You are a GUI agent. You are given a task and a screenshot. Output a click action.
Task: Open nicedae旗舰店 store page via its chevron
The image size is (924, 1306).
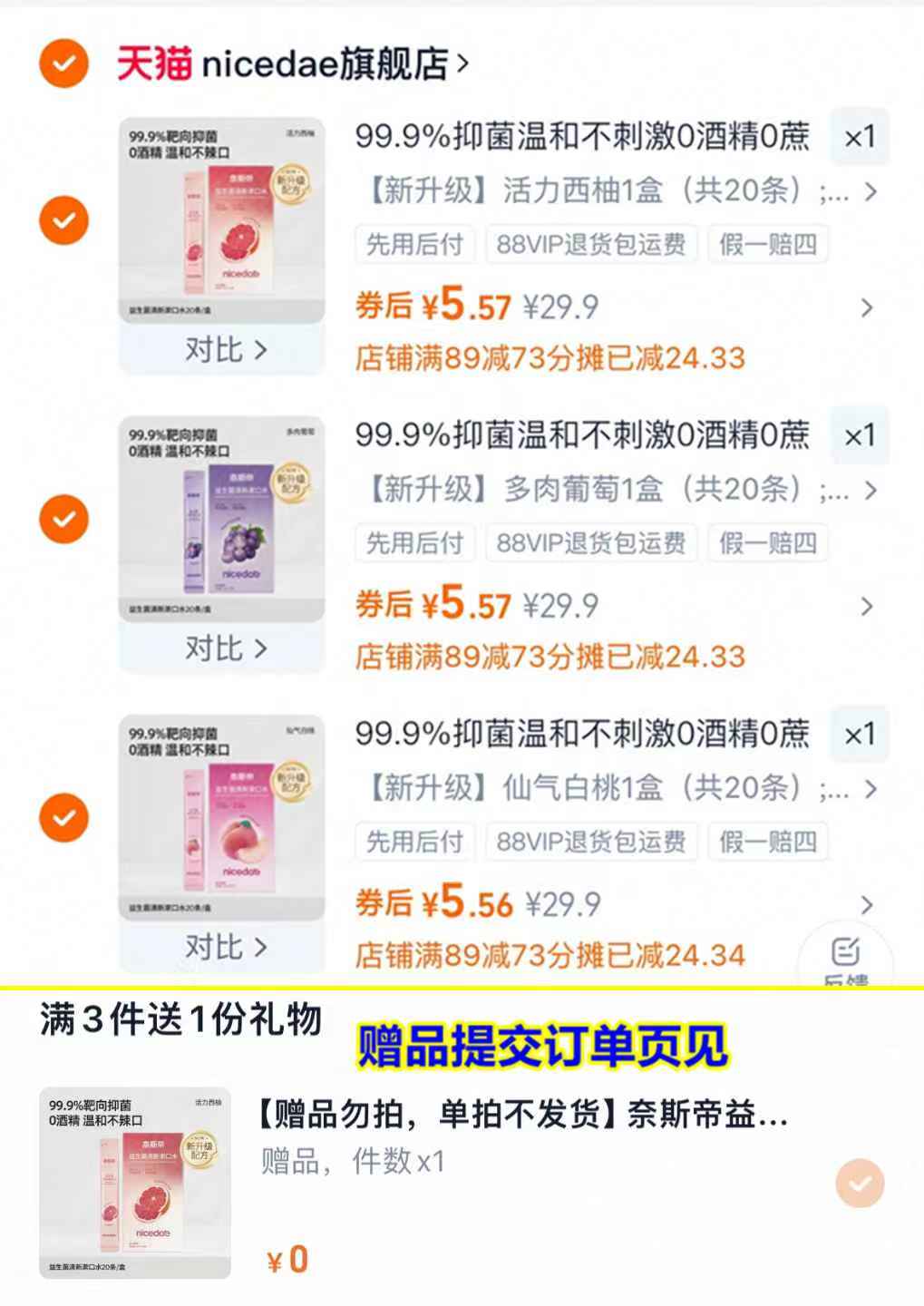(x=462, y=62)
